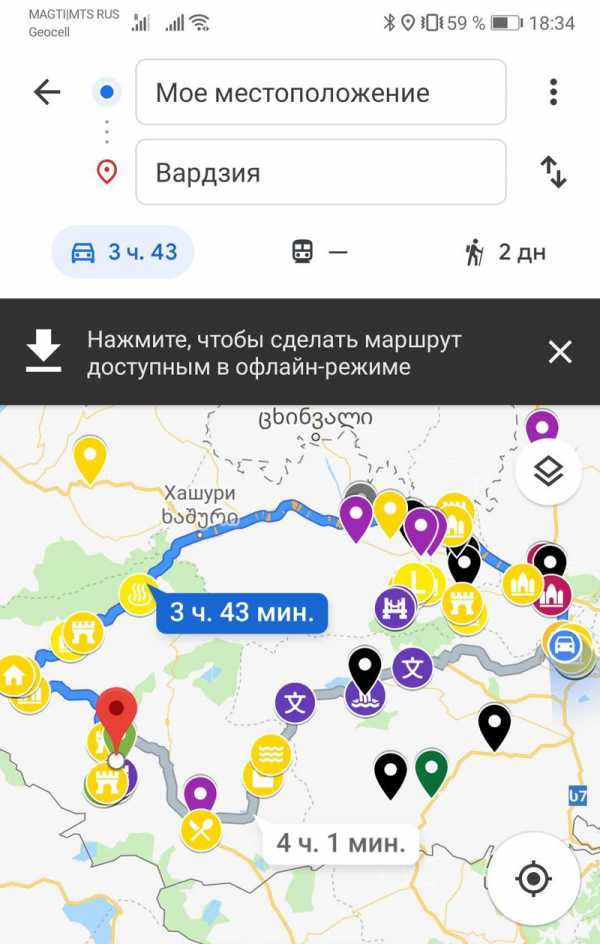Switch to public transit mode
600x944 pixels.
[x=320, y=252]
